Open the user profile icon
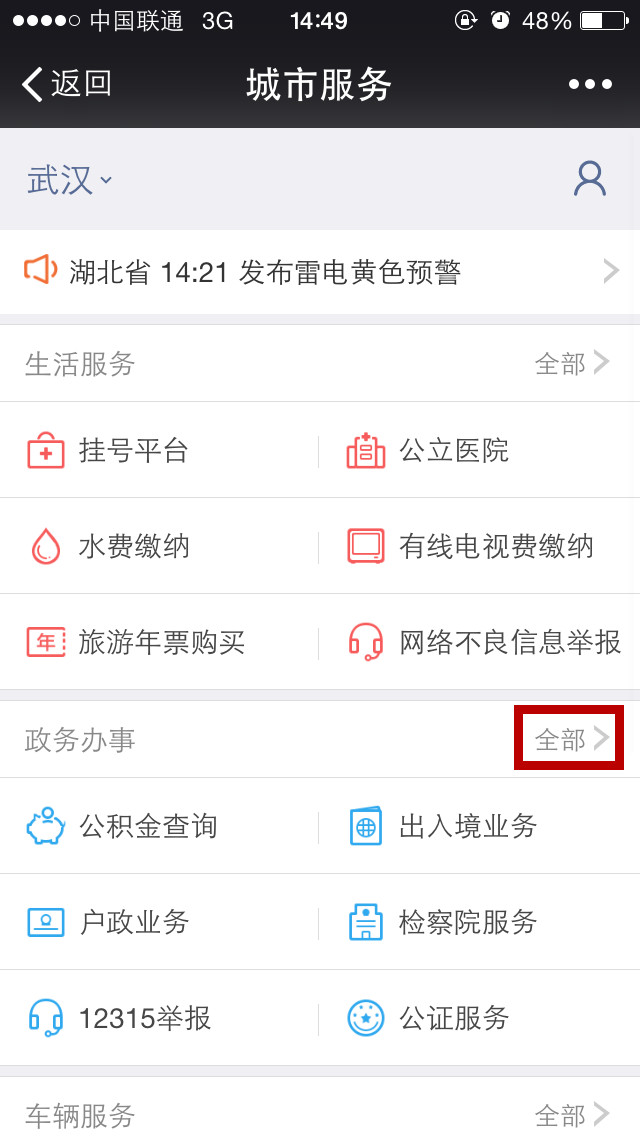The width and height of the screenshot is (640, 1136). tap(590, 179)
